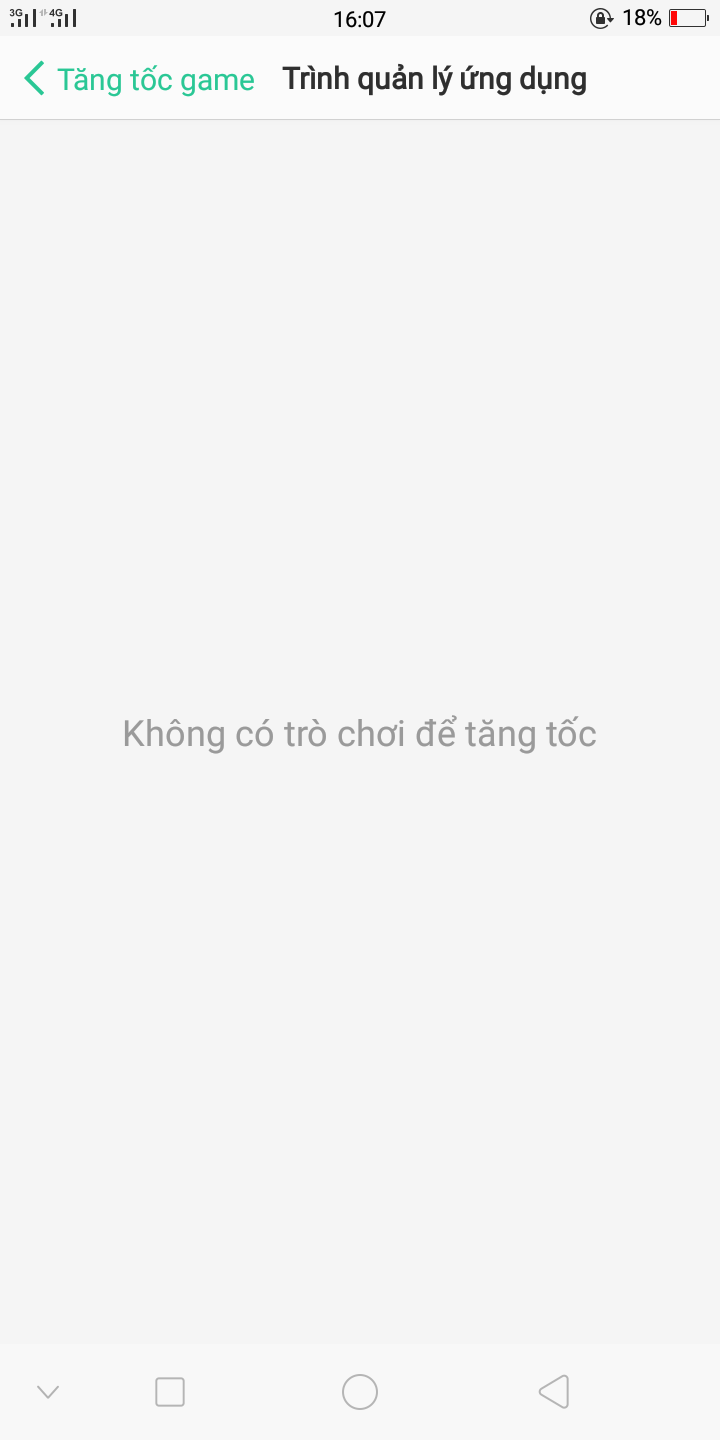Tap the system home button
Screen dimensions: 720x1440
click(360, 1391)
